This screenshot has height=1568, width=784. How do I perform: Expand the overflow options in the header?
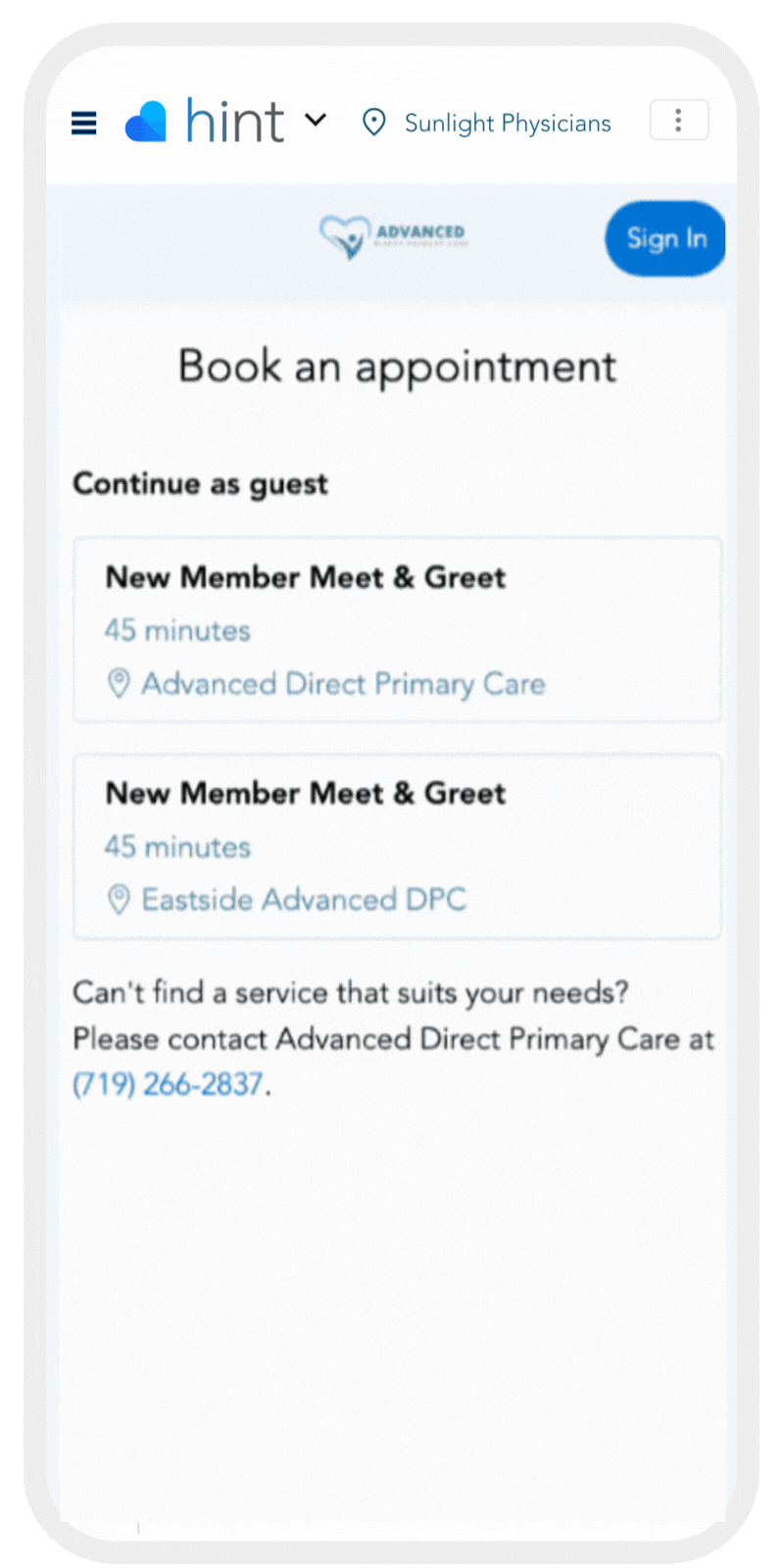pyautogui.click(x=678, y=120)
